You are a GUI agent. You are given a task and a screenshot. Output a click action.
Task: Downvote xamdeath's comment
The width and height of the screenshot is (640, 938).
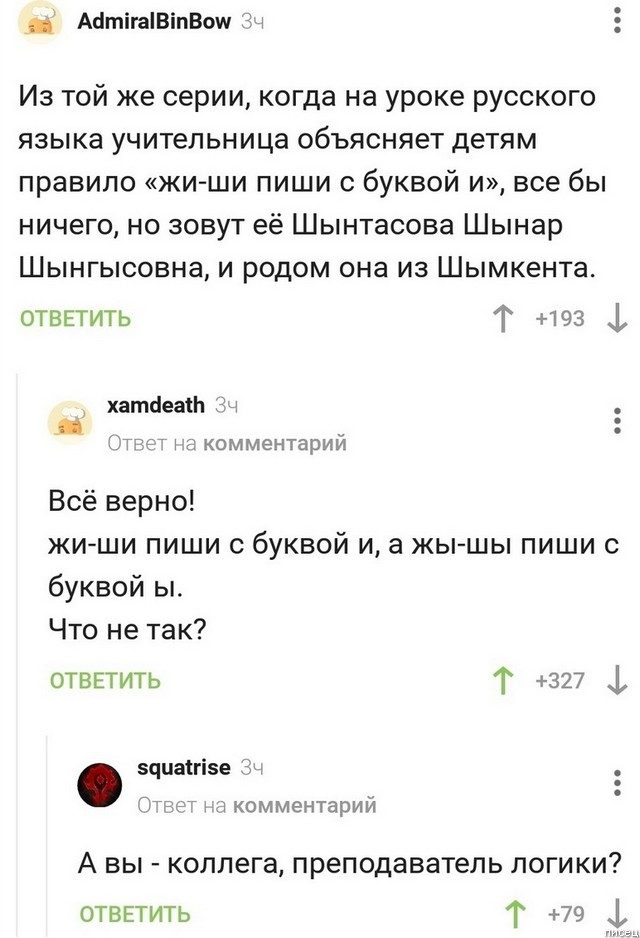(618, 681)
